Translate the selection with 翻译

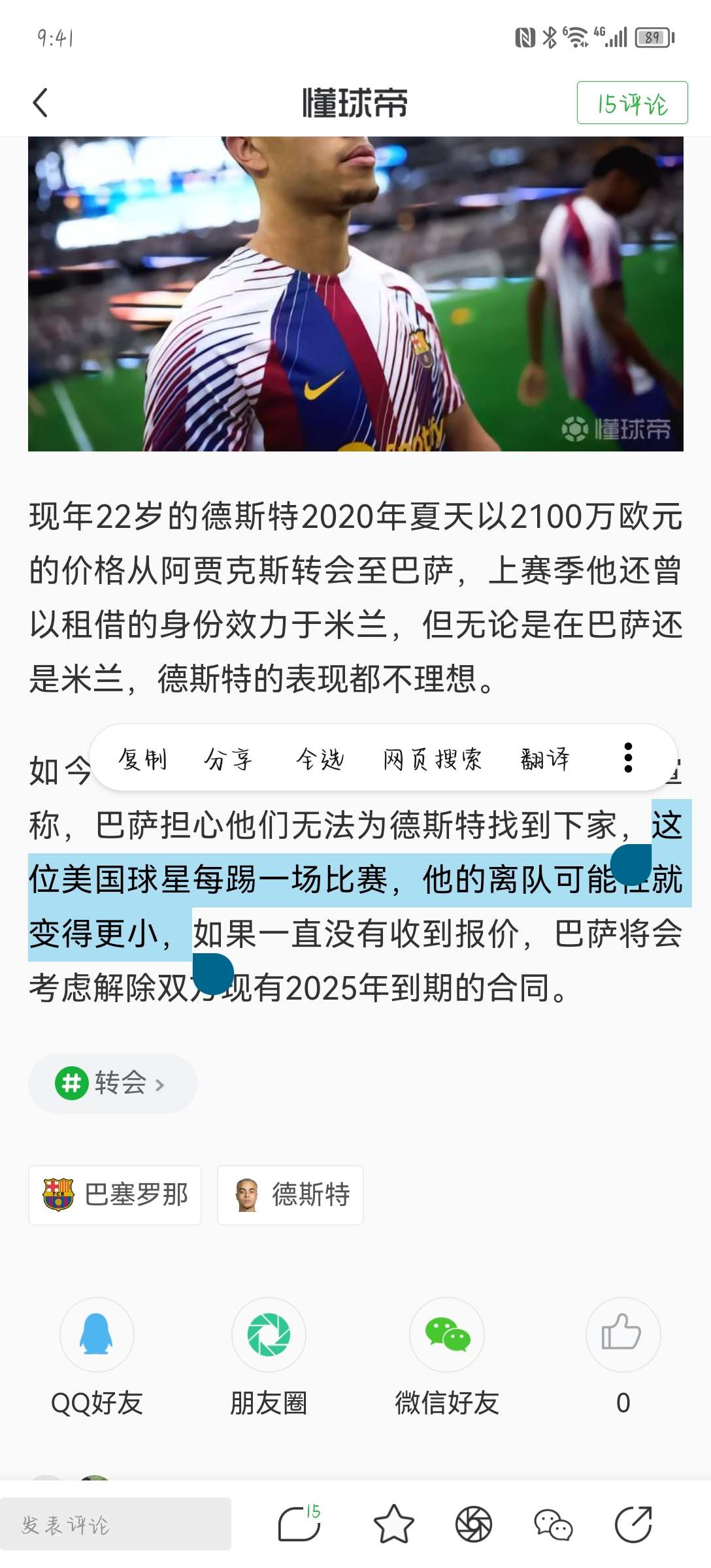coord(545,759)
